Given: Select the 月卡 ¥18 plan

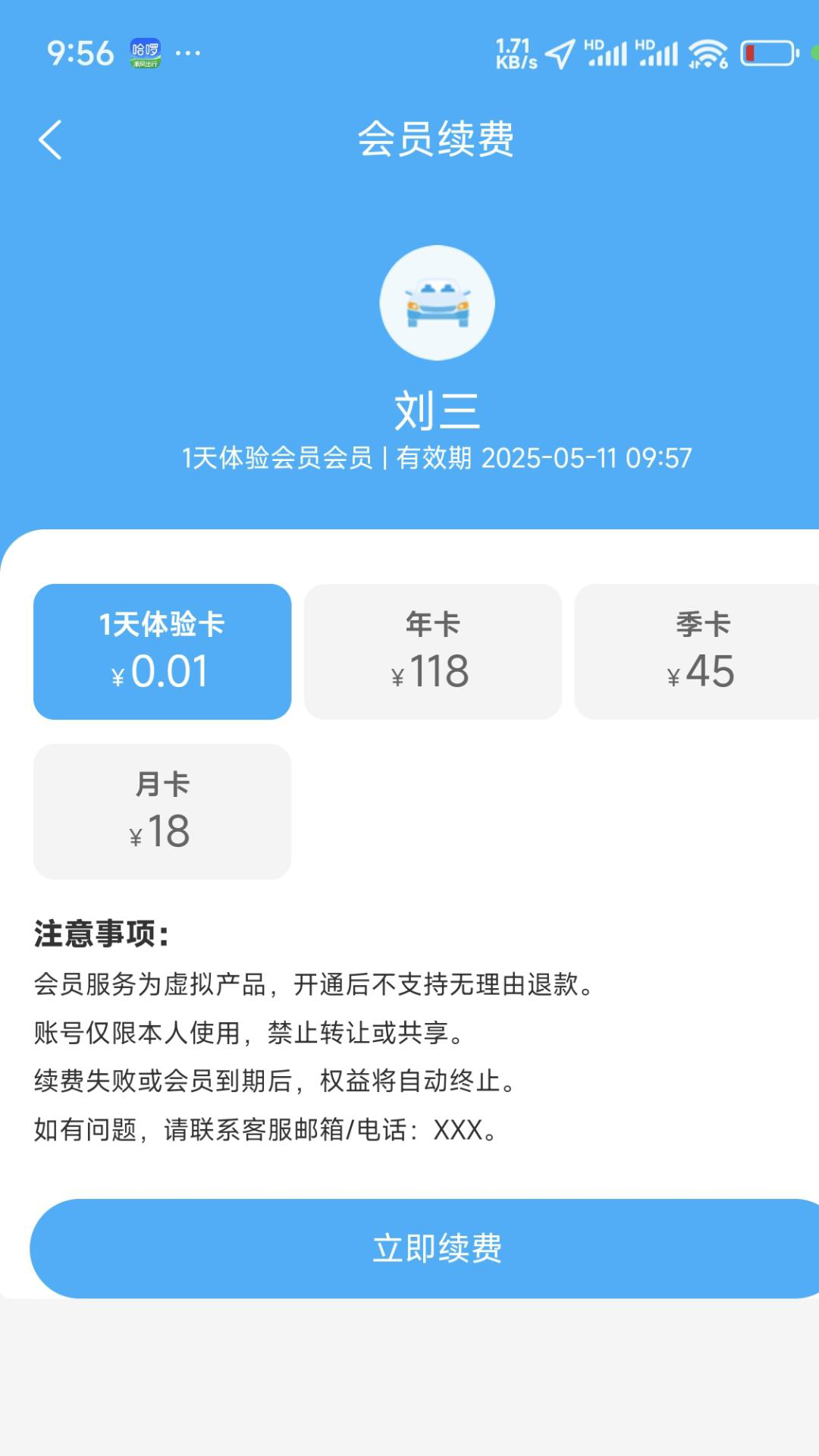Looking at the screenshot, I should (162, 810).
